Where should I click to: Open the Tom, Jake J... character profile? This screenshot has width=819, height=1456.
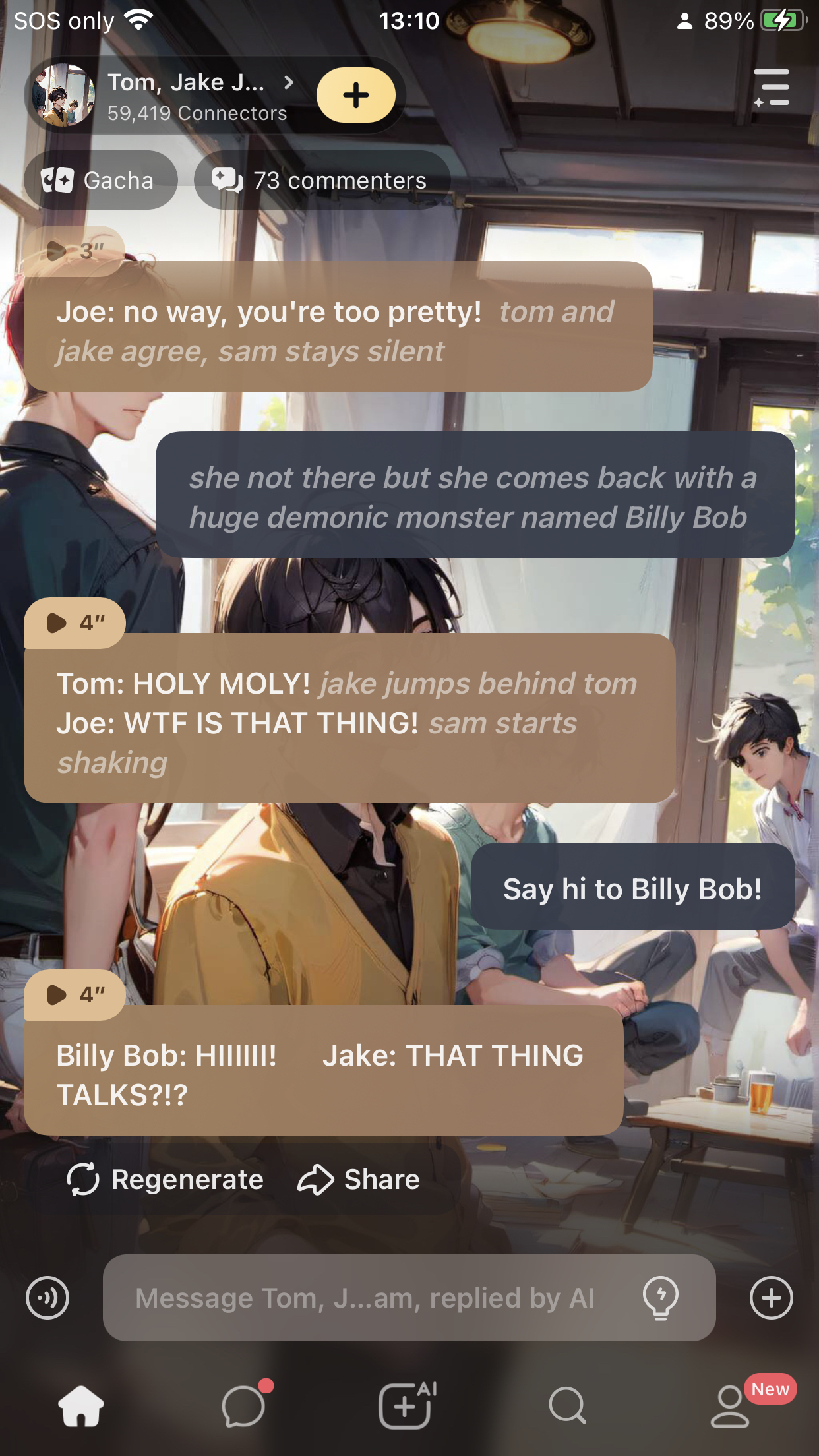(x=185, y=96)
